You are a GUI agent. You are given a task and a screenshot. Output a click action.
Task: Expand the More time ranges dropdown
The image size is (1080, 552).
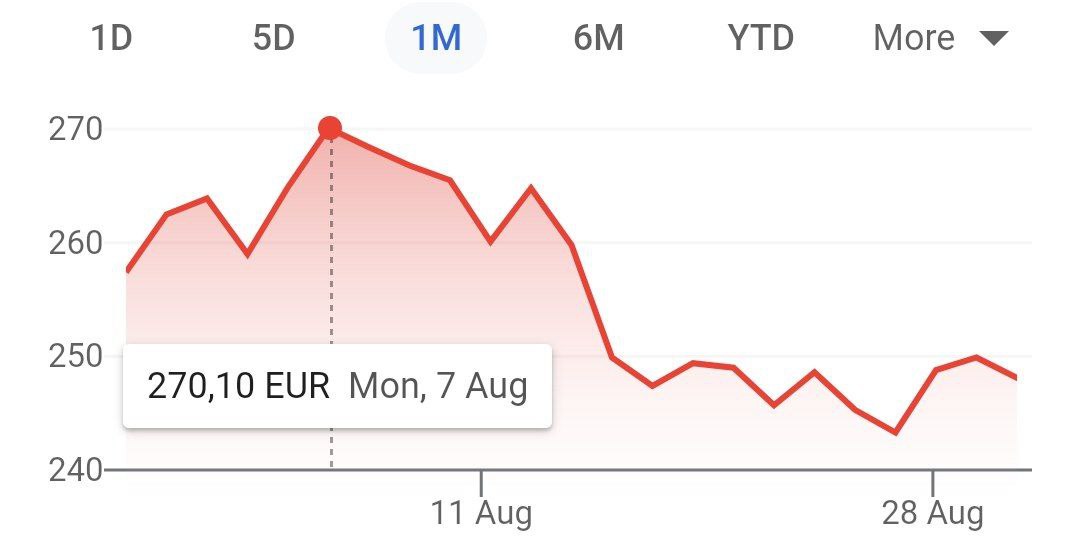pyautogui.click(x=939, y=39)
